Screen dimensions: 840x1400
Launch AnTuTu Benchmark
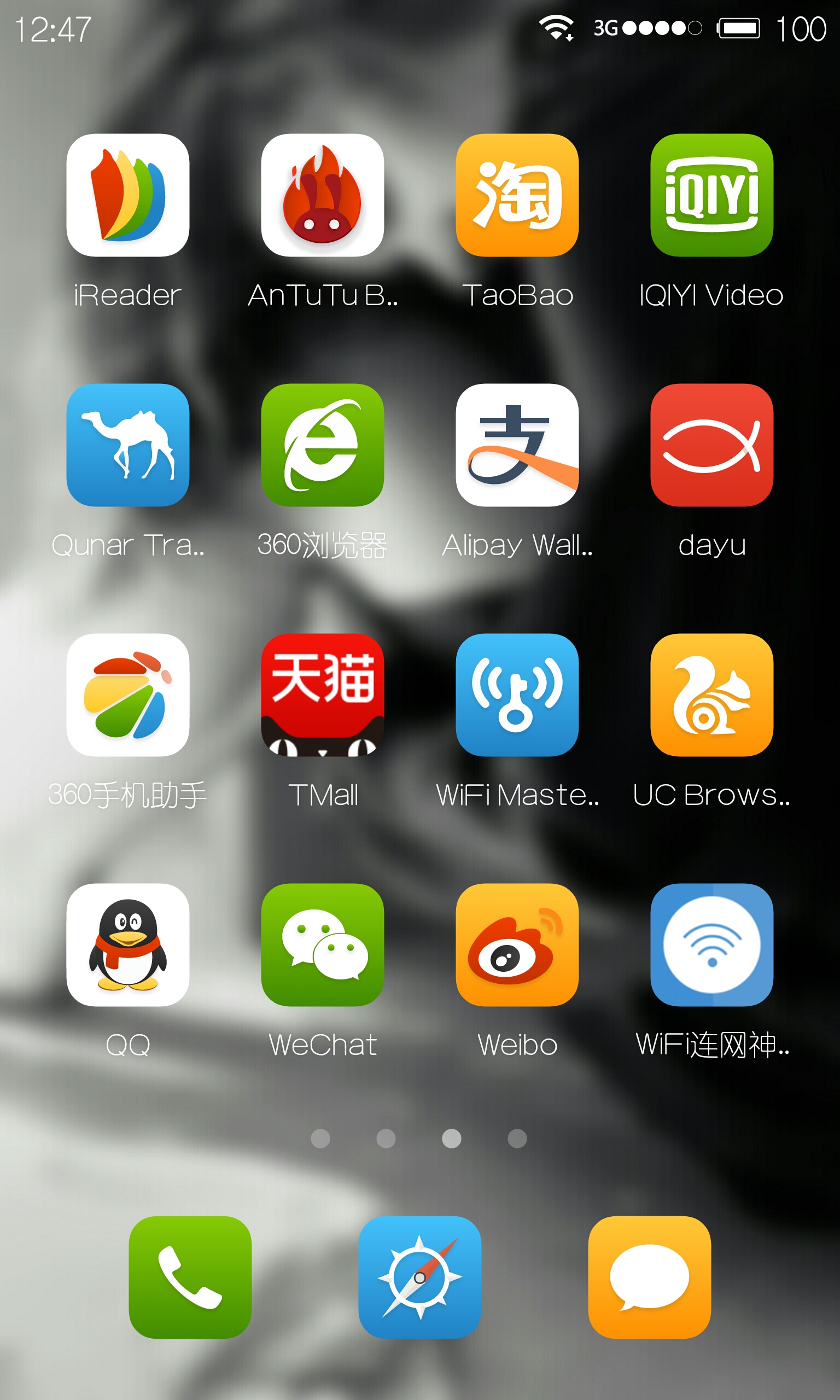(x=323, y=195)
